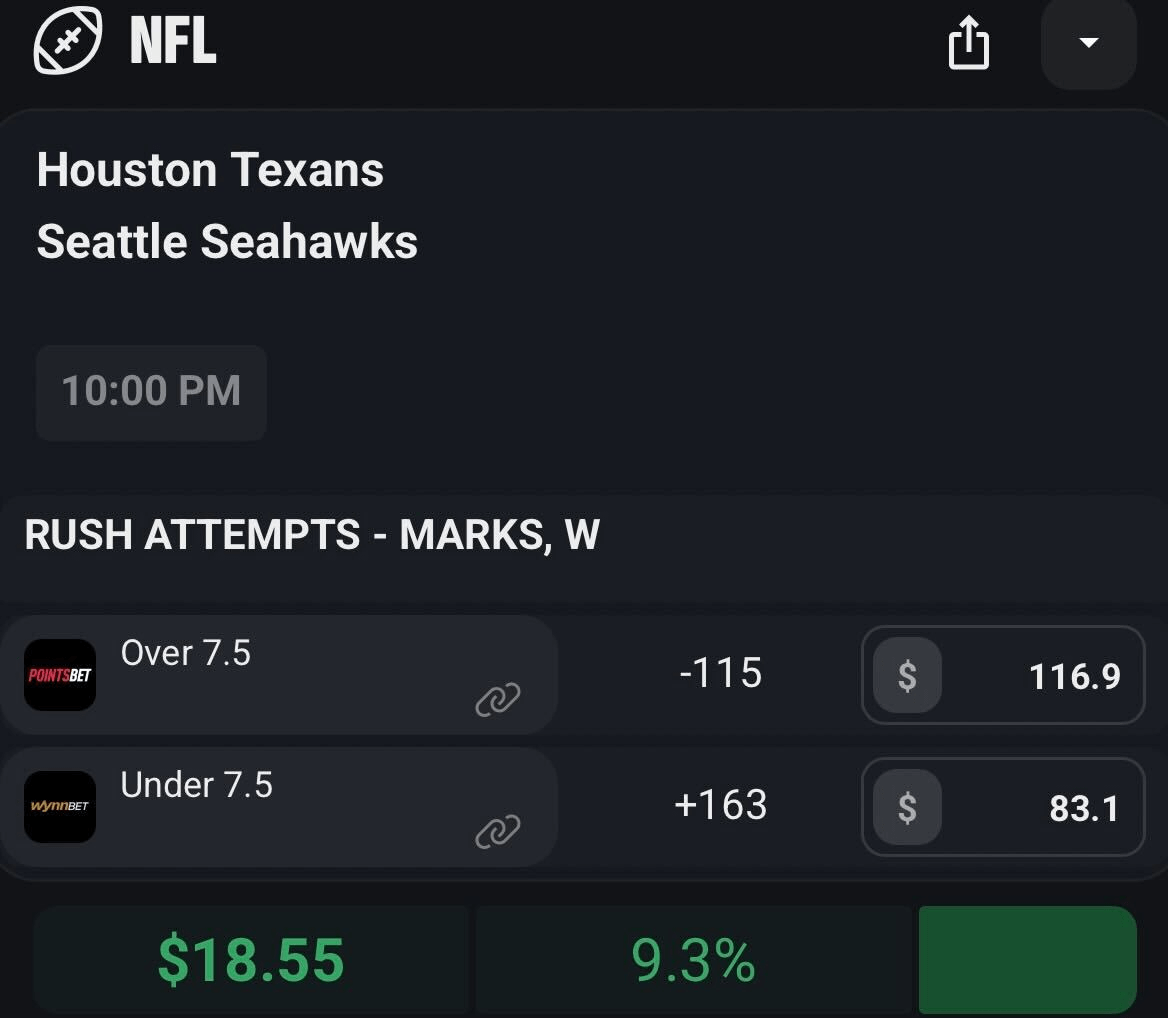Open link icon for Over 7.5

point(497,700)
